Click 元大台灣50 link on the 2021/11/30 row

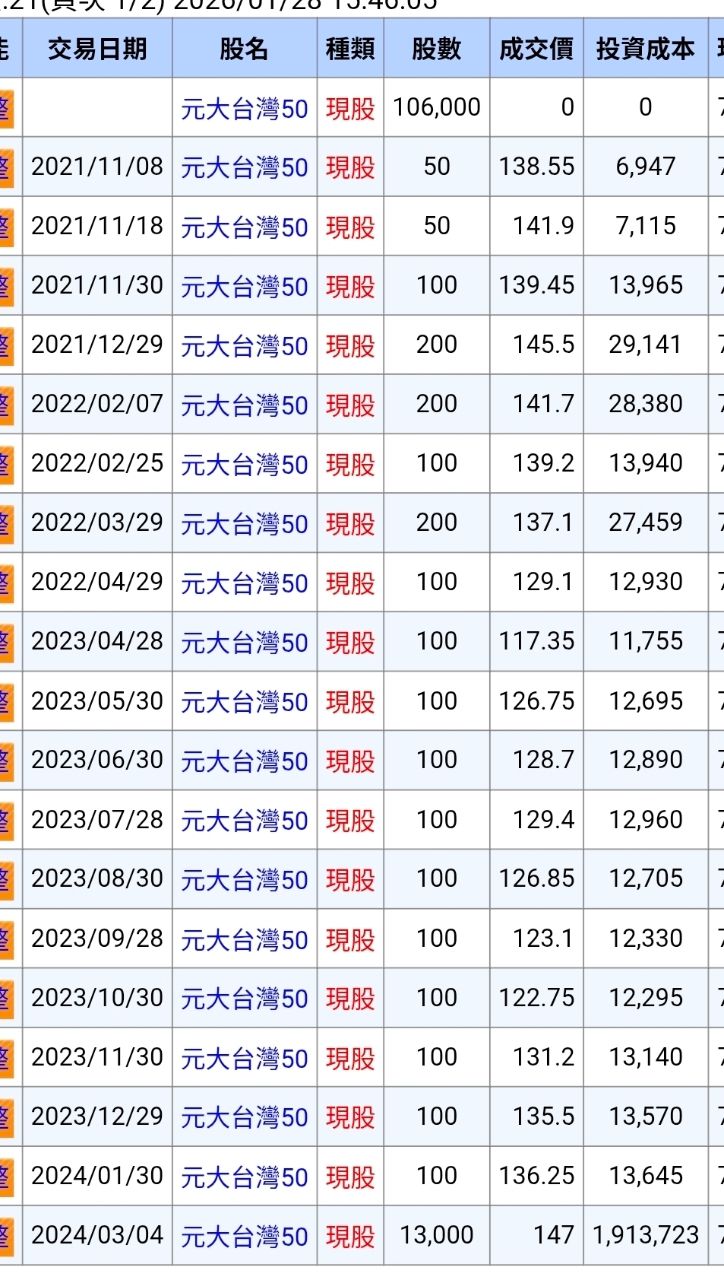click(x=244, y=285)
